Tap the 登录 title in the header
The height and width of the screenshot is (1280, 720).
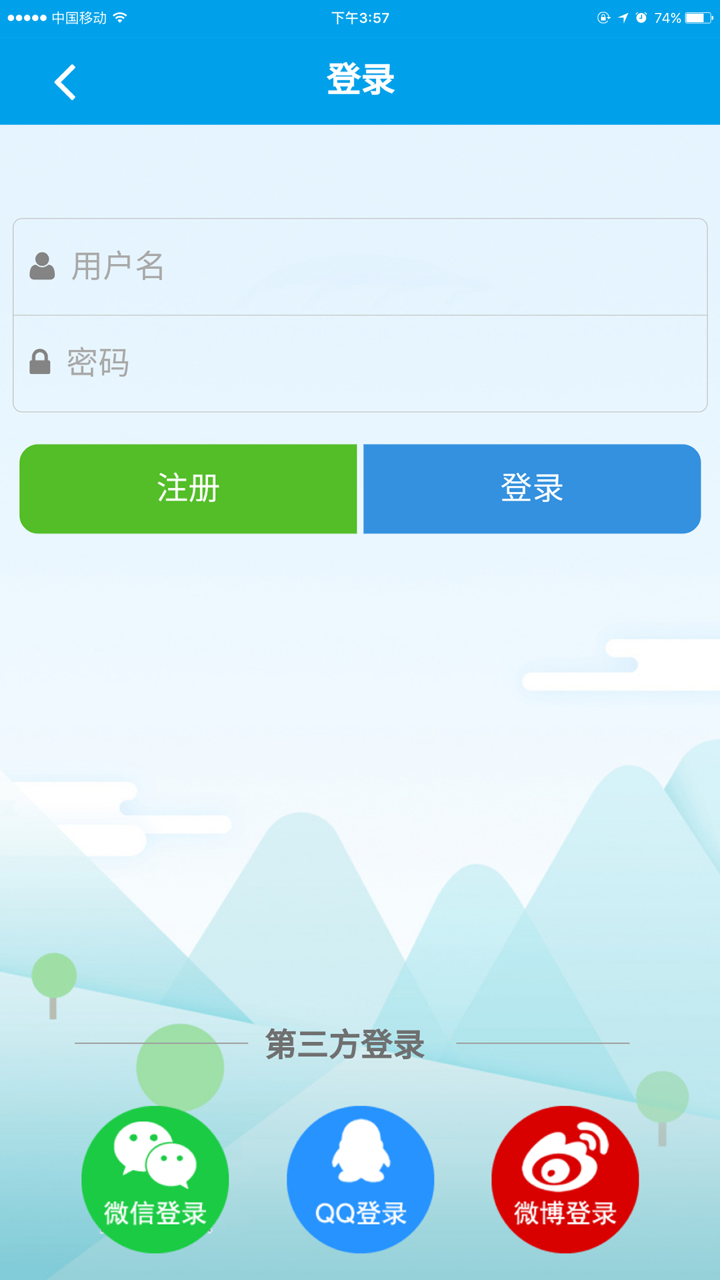pos(360,80)
